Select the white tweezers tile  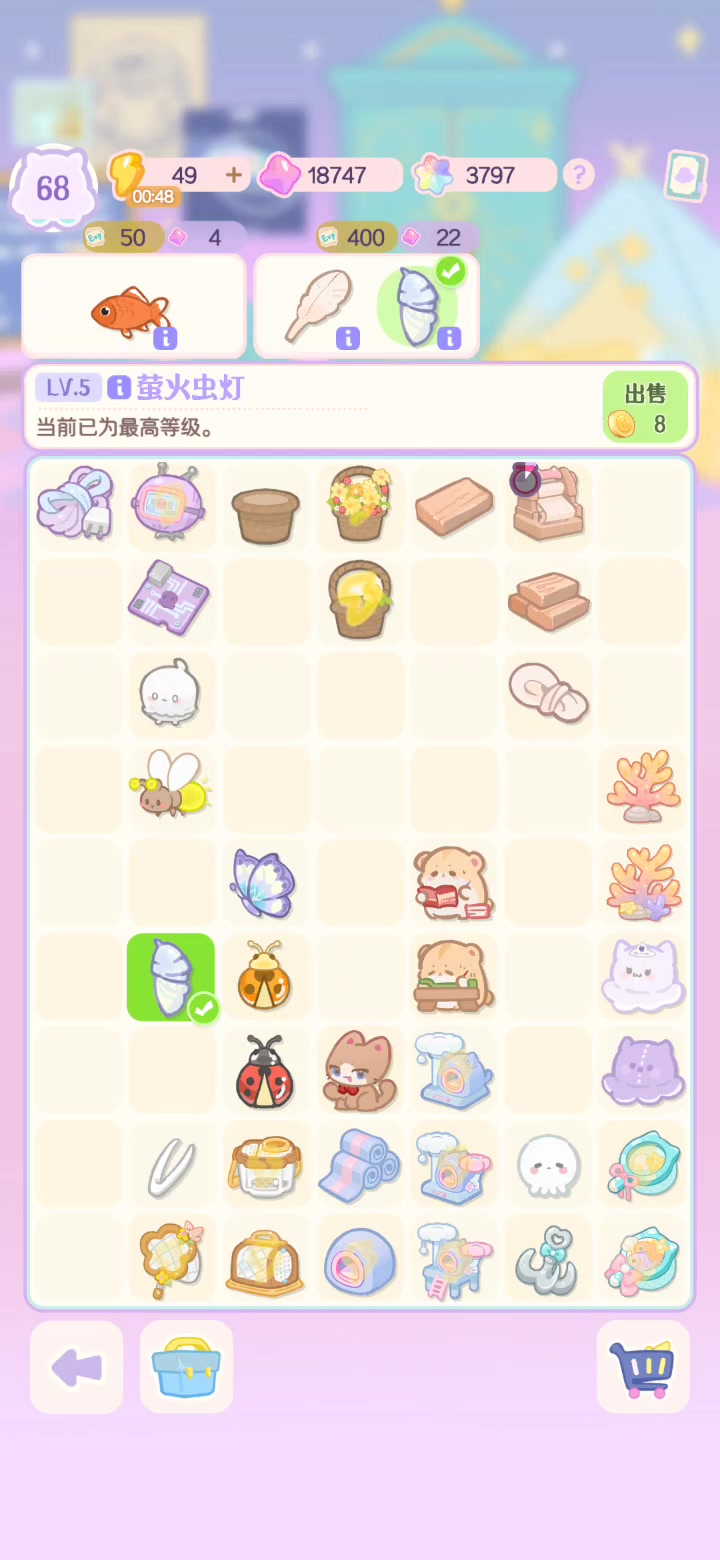[x=171, y=1167]
